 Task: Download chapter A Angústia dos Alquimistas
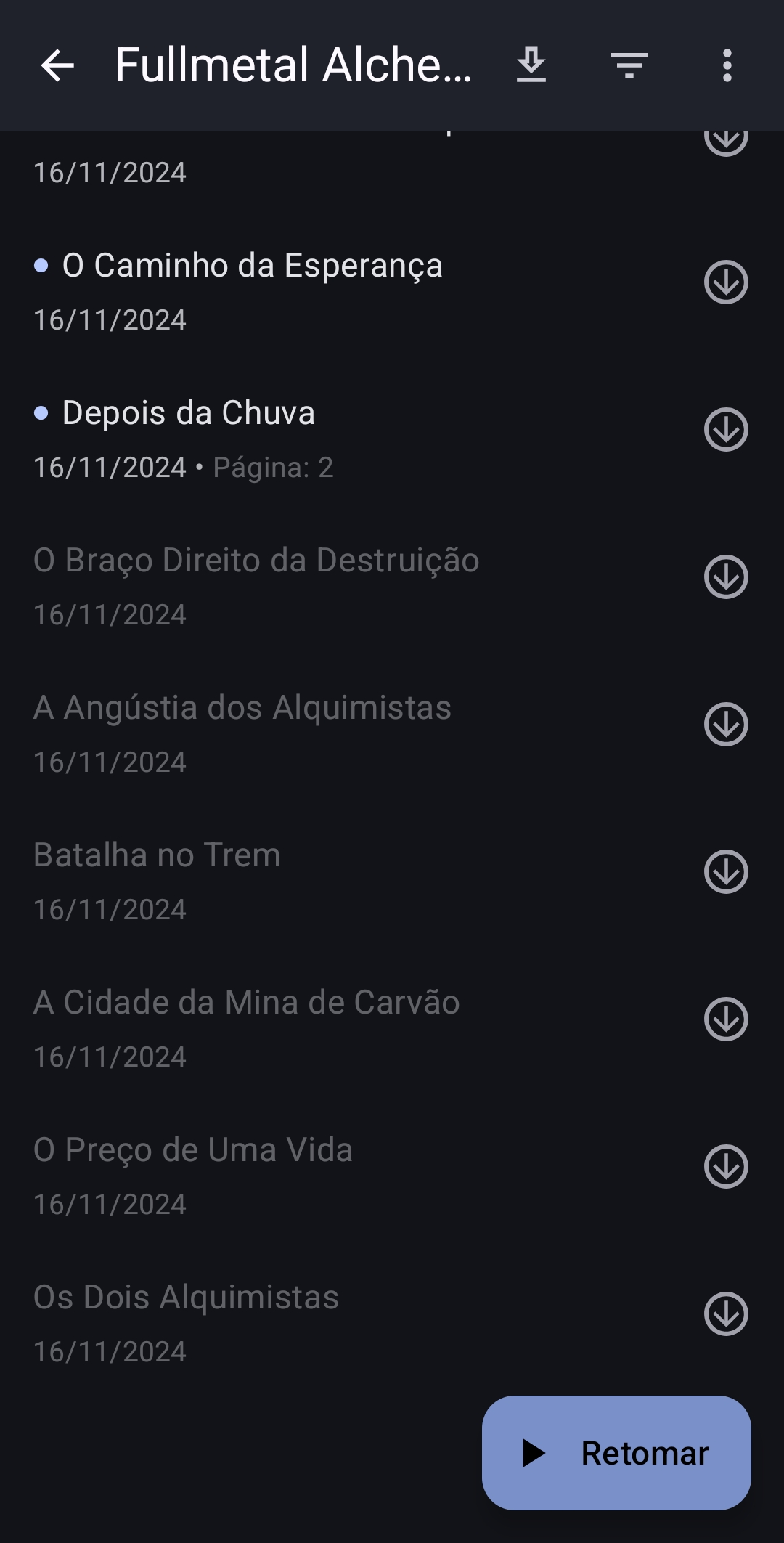(726, 725)
